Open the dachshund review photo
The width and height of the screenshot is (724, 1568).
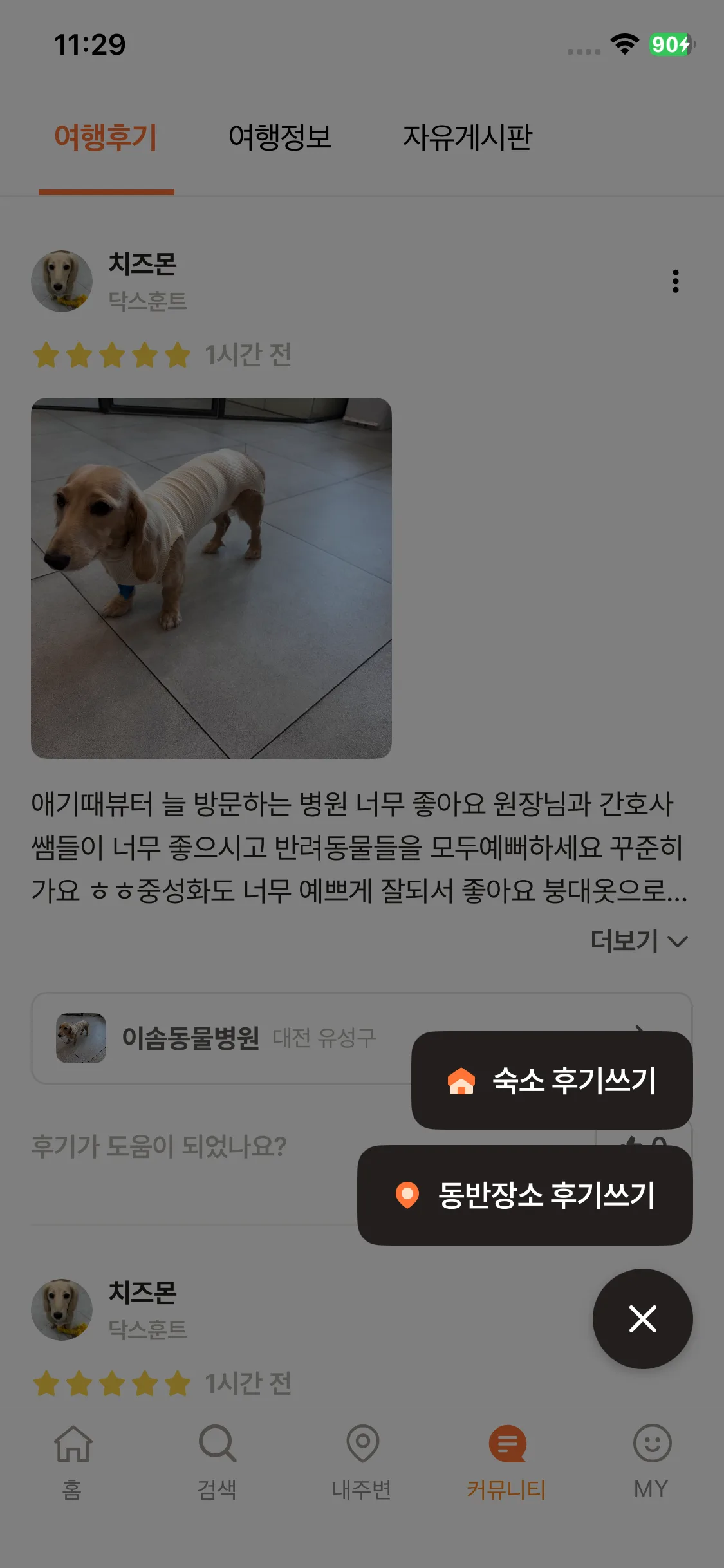pyautogui.click(x=211, y=578)
